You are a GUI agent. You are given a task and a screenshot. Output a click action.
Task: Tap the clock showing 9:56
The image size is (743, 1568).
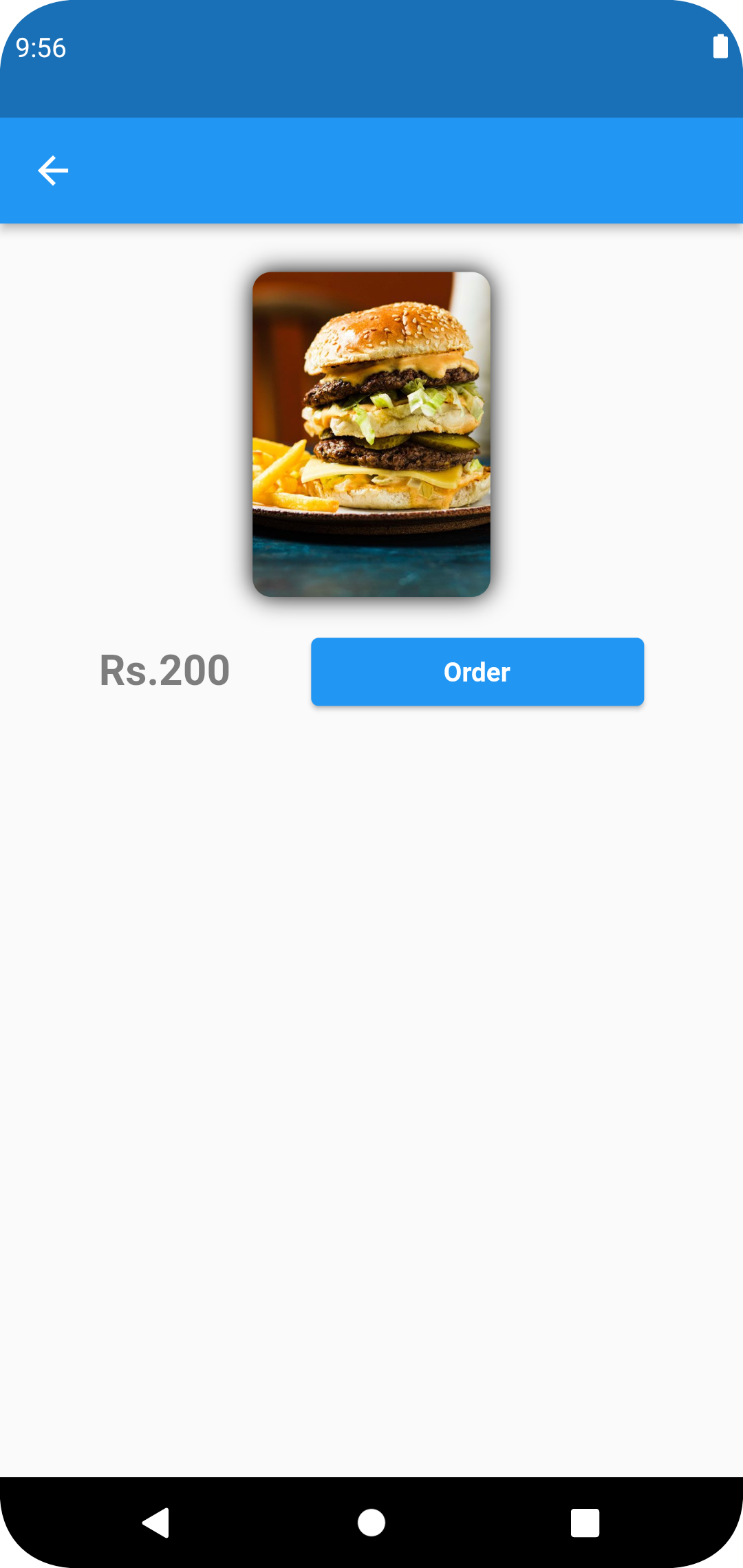[x=41, y=48]
